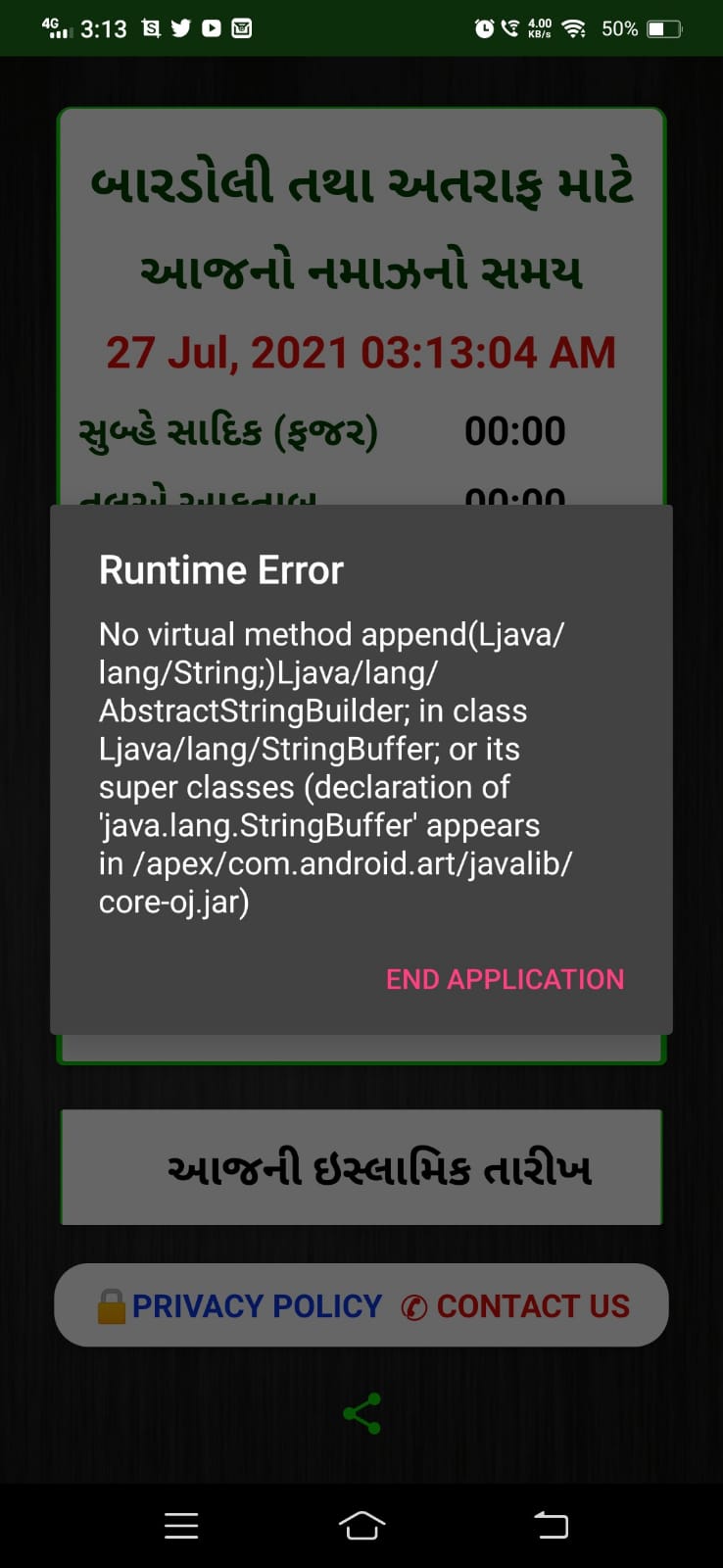
Task: Go back using the system back button
Action: (551, 1525)
